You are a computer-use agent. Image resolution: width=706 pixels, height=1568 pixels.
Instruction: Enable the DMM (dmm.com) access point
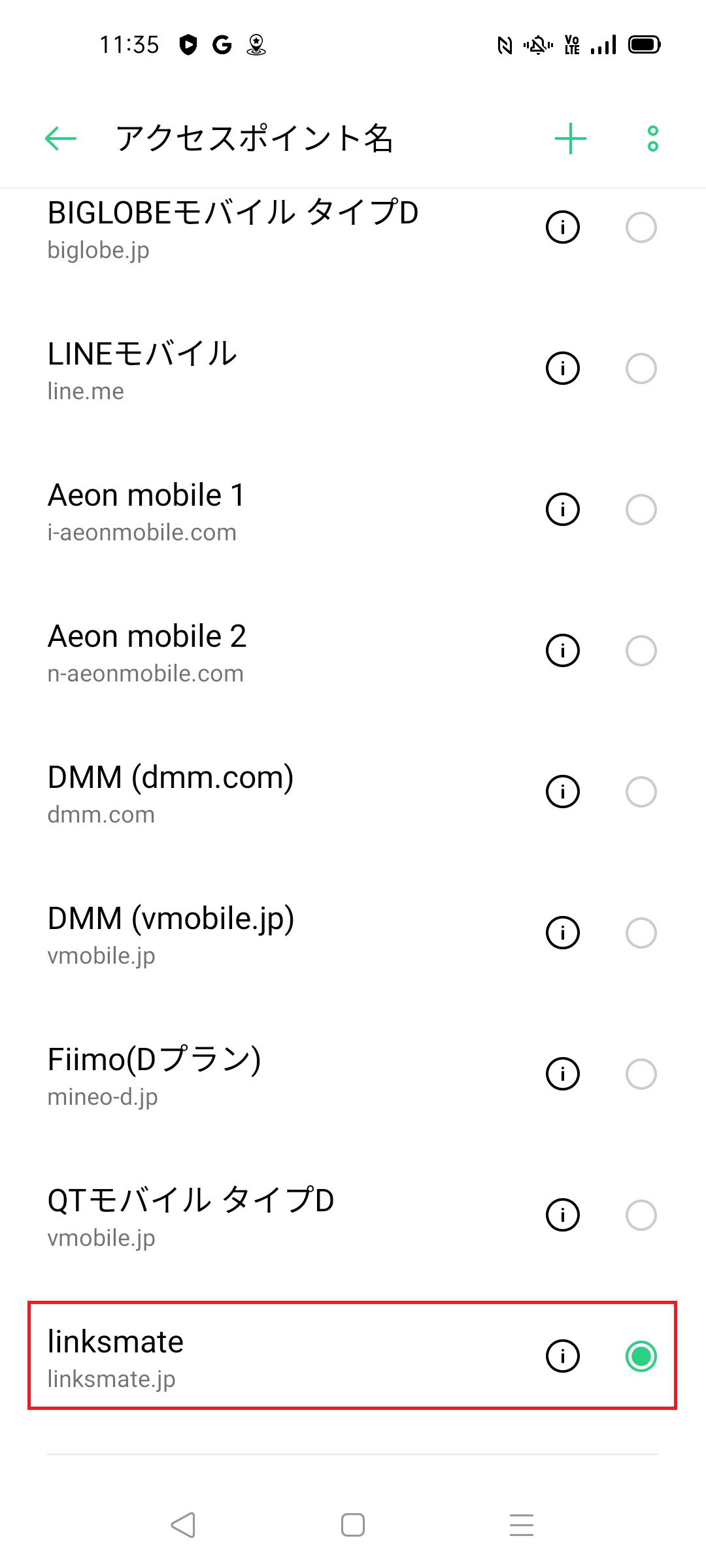click(x=641, y=791)
